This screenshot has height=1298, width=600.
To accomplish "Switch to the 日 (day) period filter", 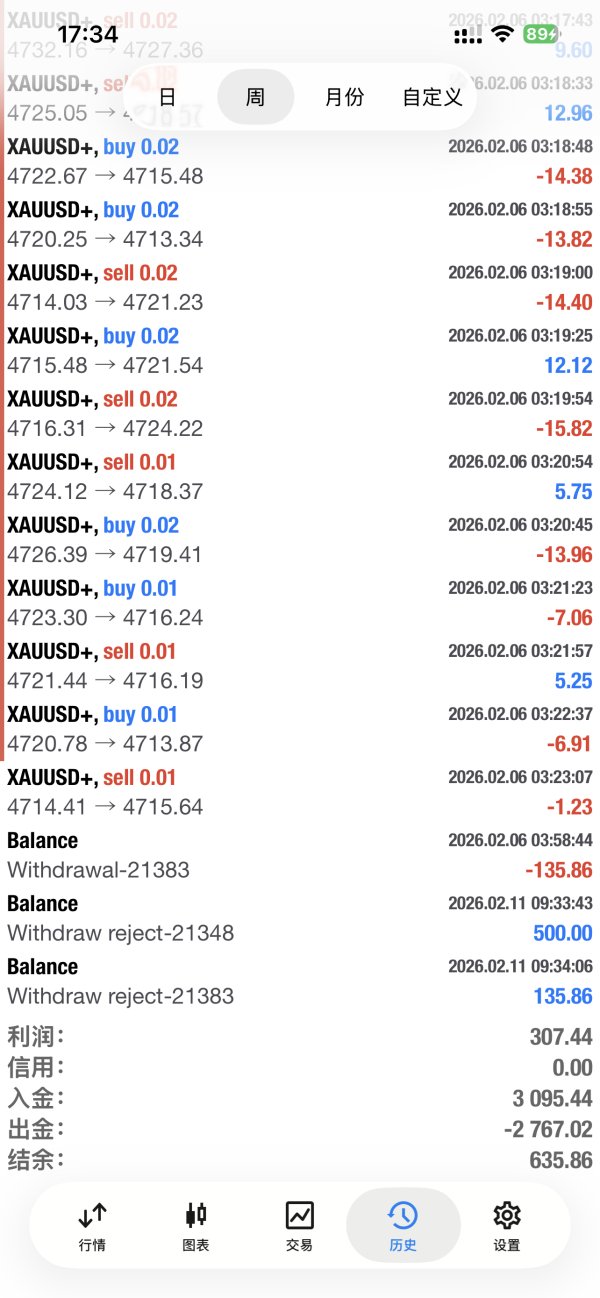I will point(167,97).
